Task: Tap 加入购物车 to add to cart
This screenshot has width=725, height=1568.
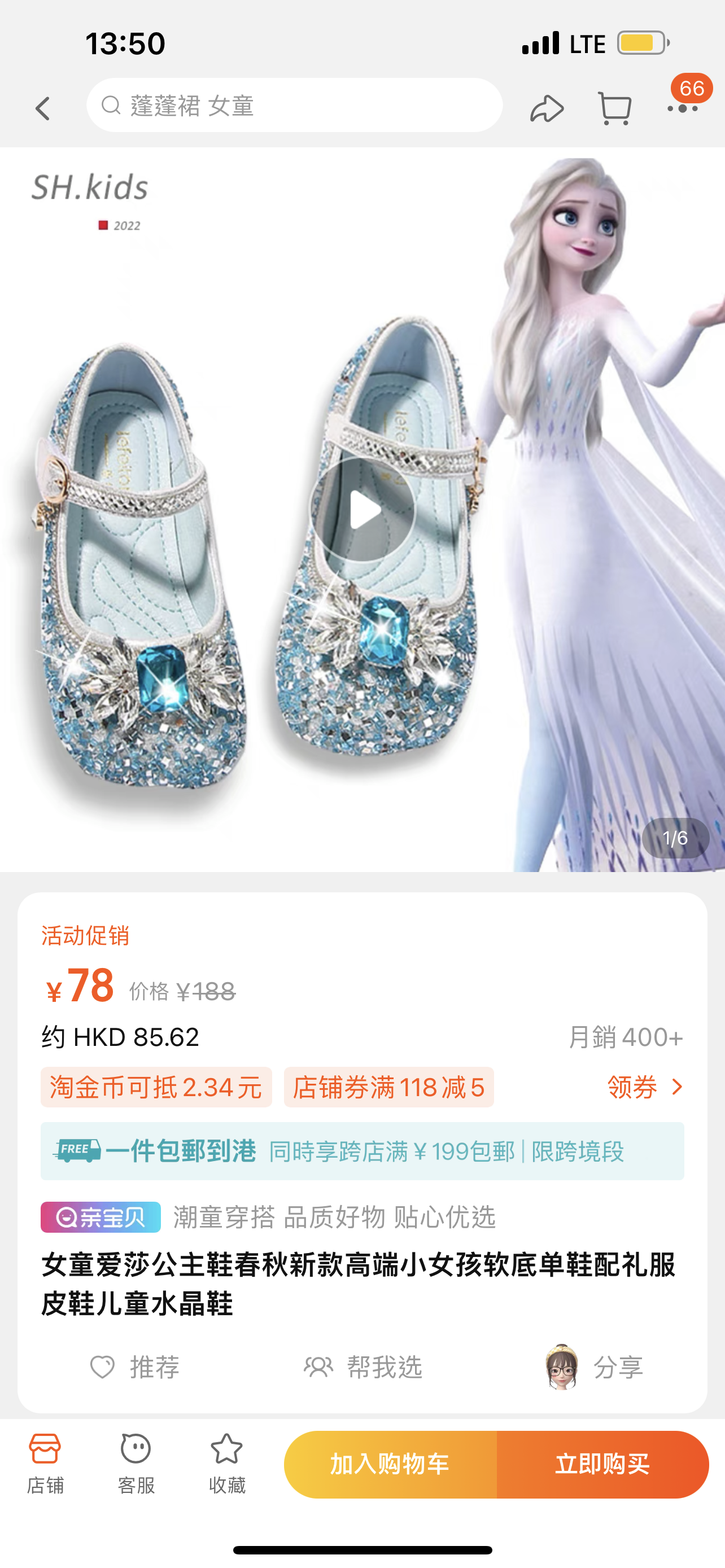Action: coord(390,1464)
